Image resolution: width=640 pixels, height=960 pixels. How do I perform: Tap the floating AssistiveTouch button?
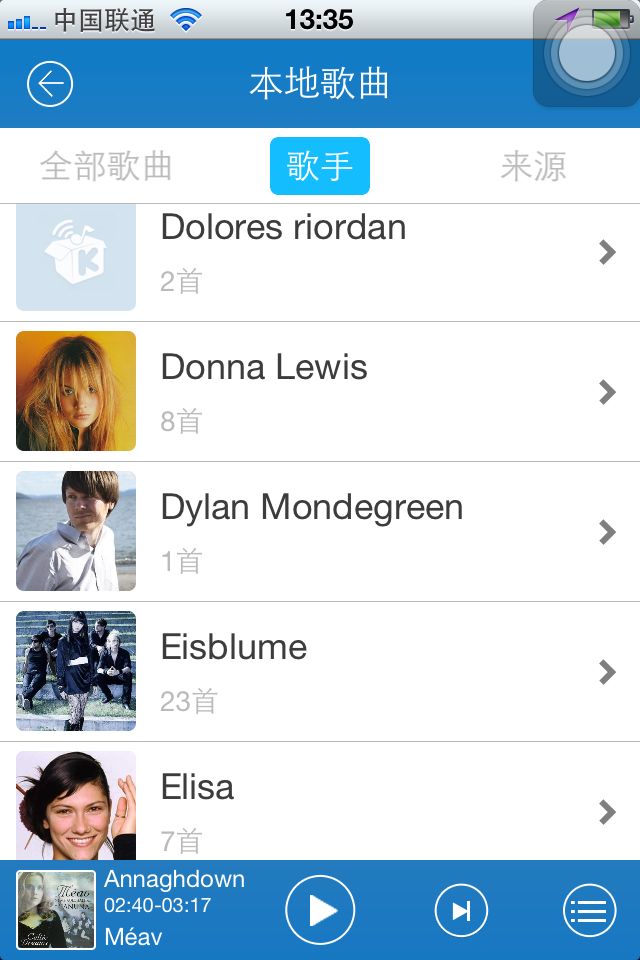coord(586,54)
